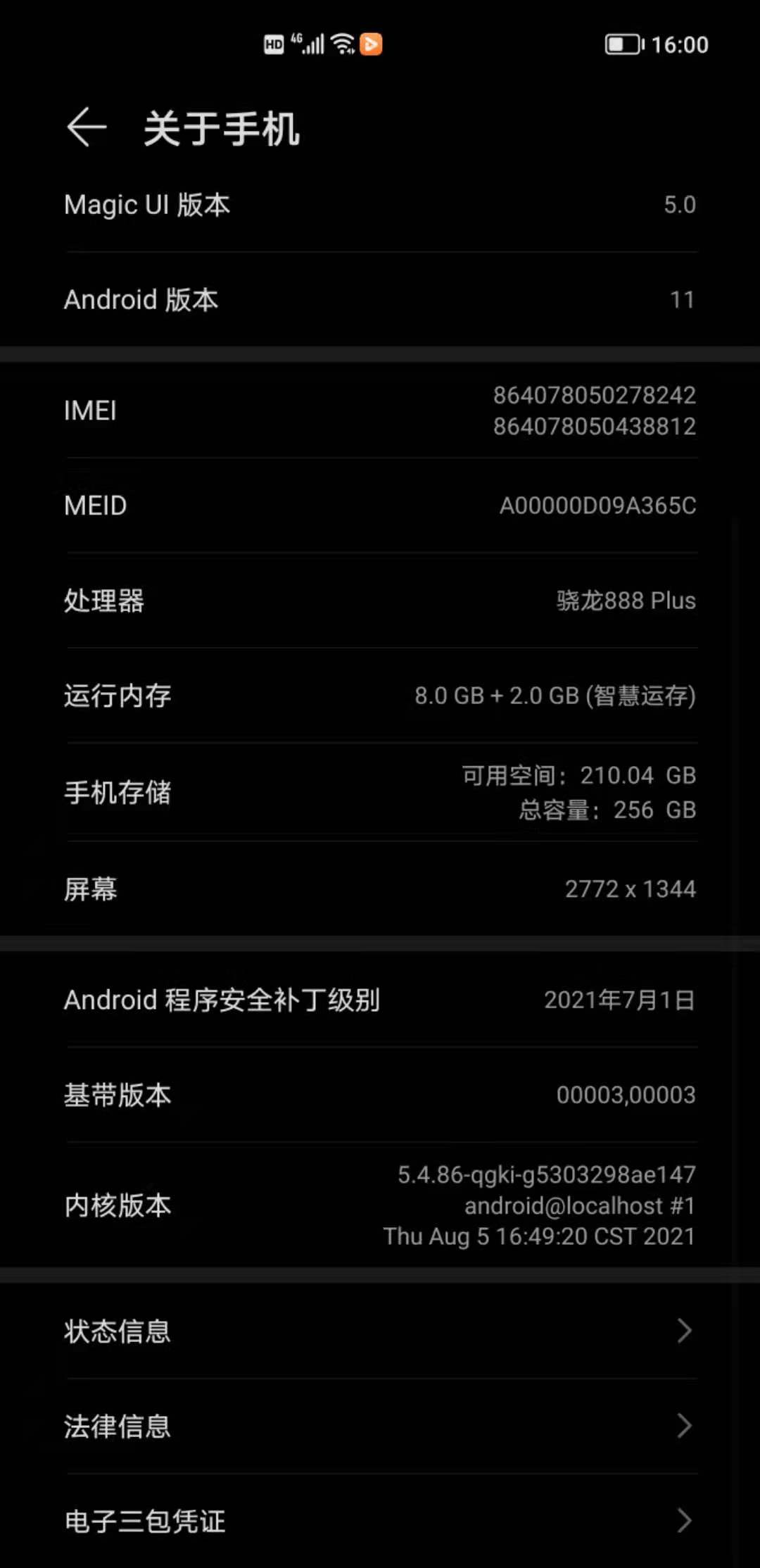760x1568 pixels.
Task: Open the 法律信息 row
Action: click(x=380, y=1426)
